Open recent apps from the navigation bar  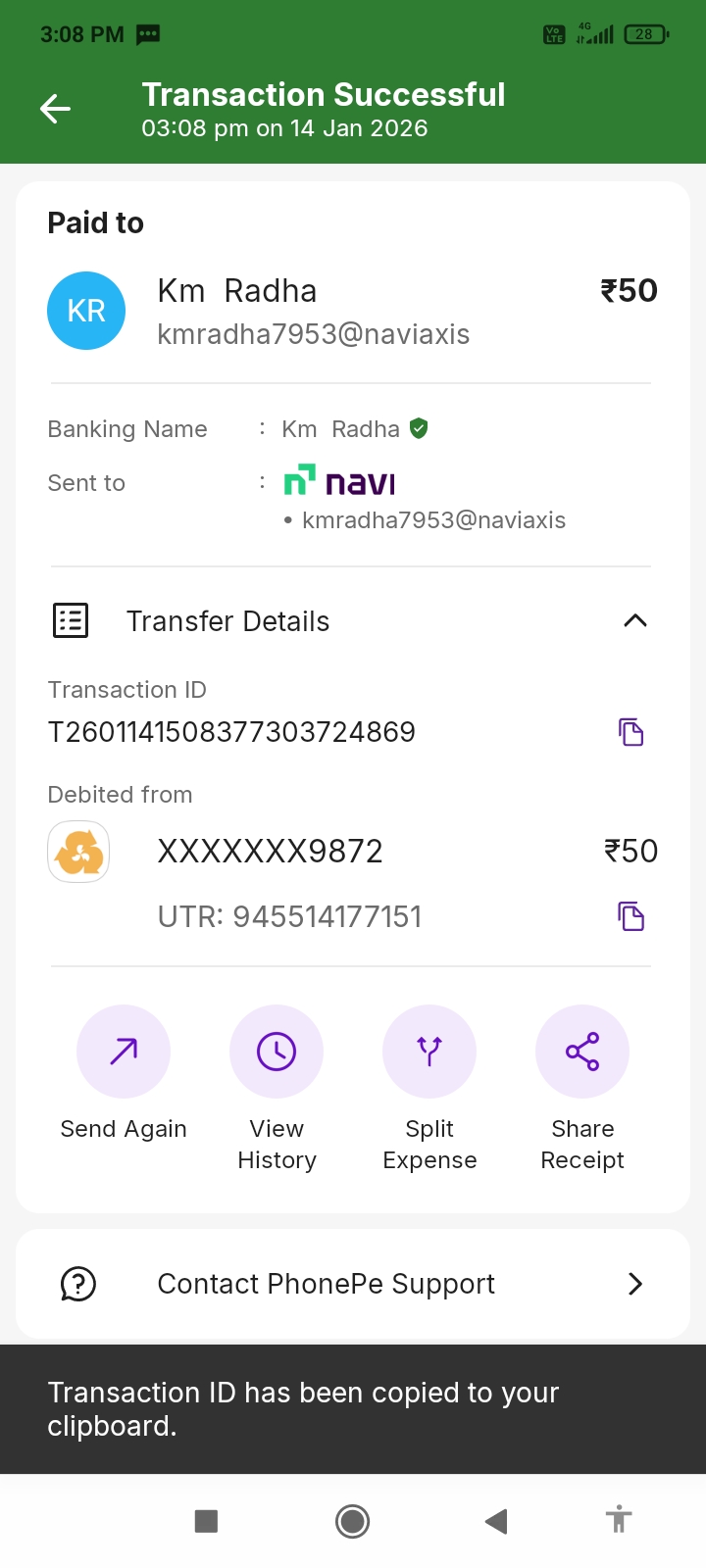click(206, 1521)
